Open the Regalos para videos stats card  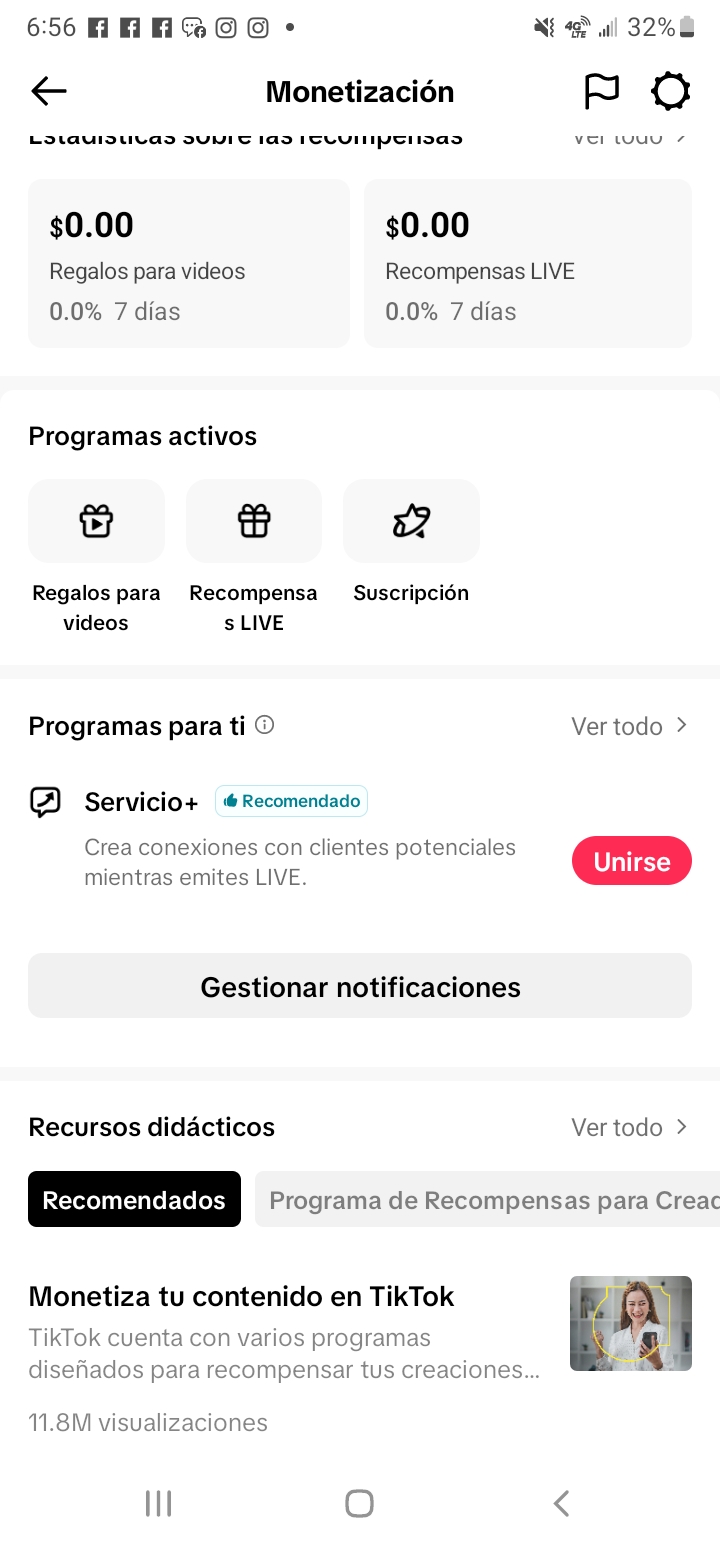189,264
